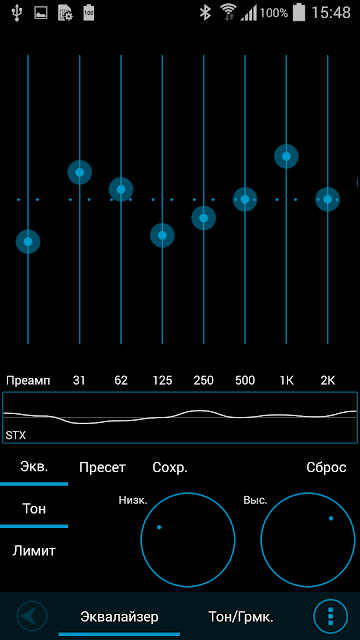
Task: Tap the Низк. bass knob
Action: [x=188, y=539]
